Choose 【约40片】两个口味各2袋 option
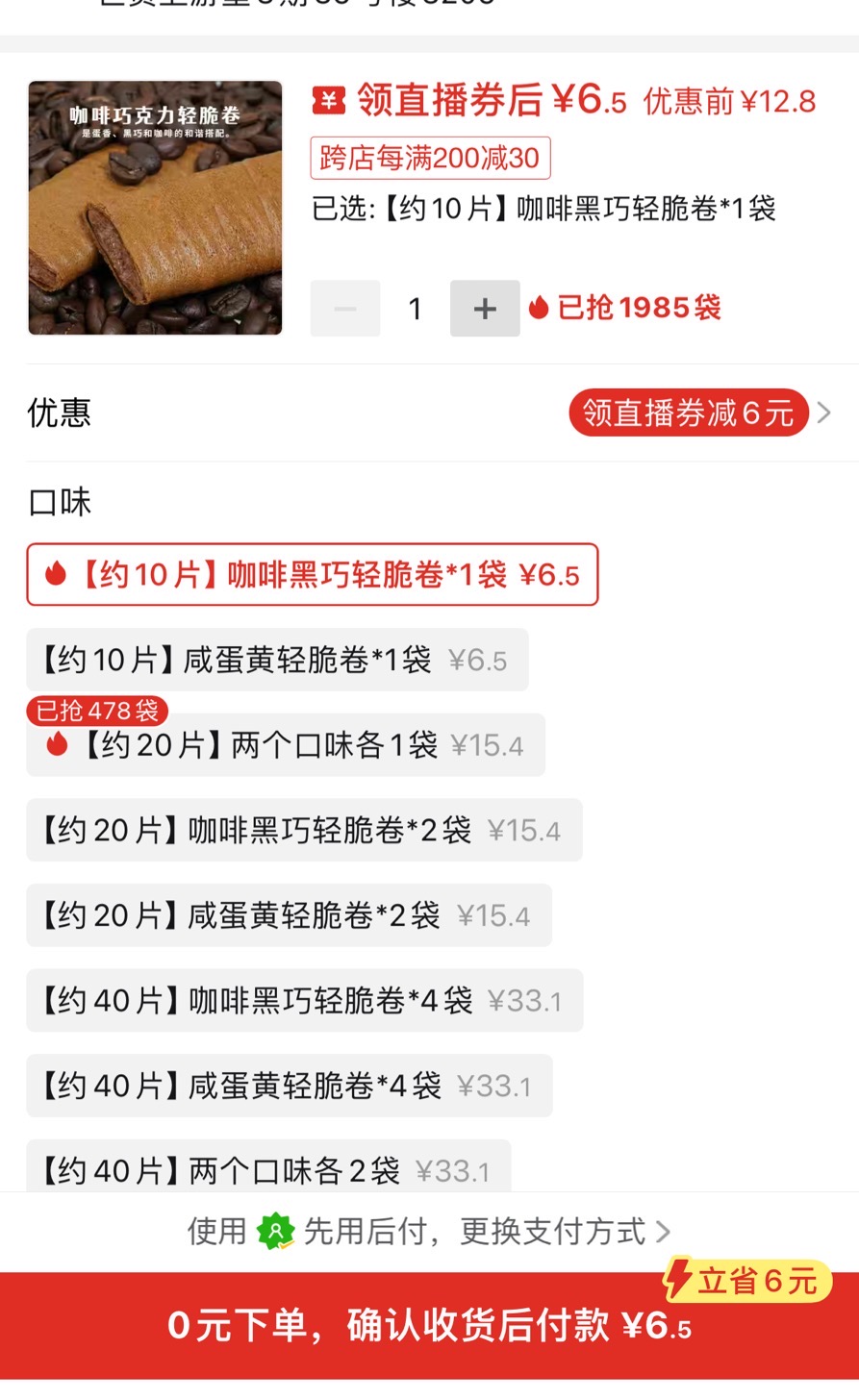Viewport: 859px width, 1400px height. [268, 1169]
